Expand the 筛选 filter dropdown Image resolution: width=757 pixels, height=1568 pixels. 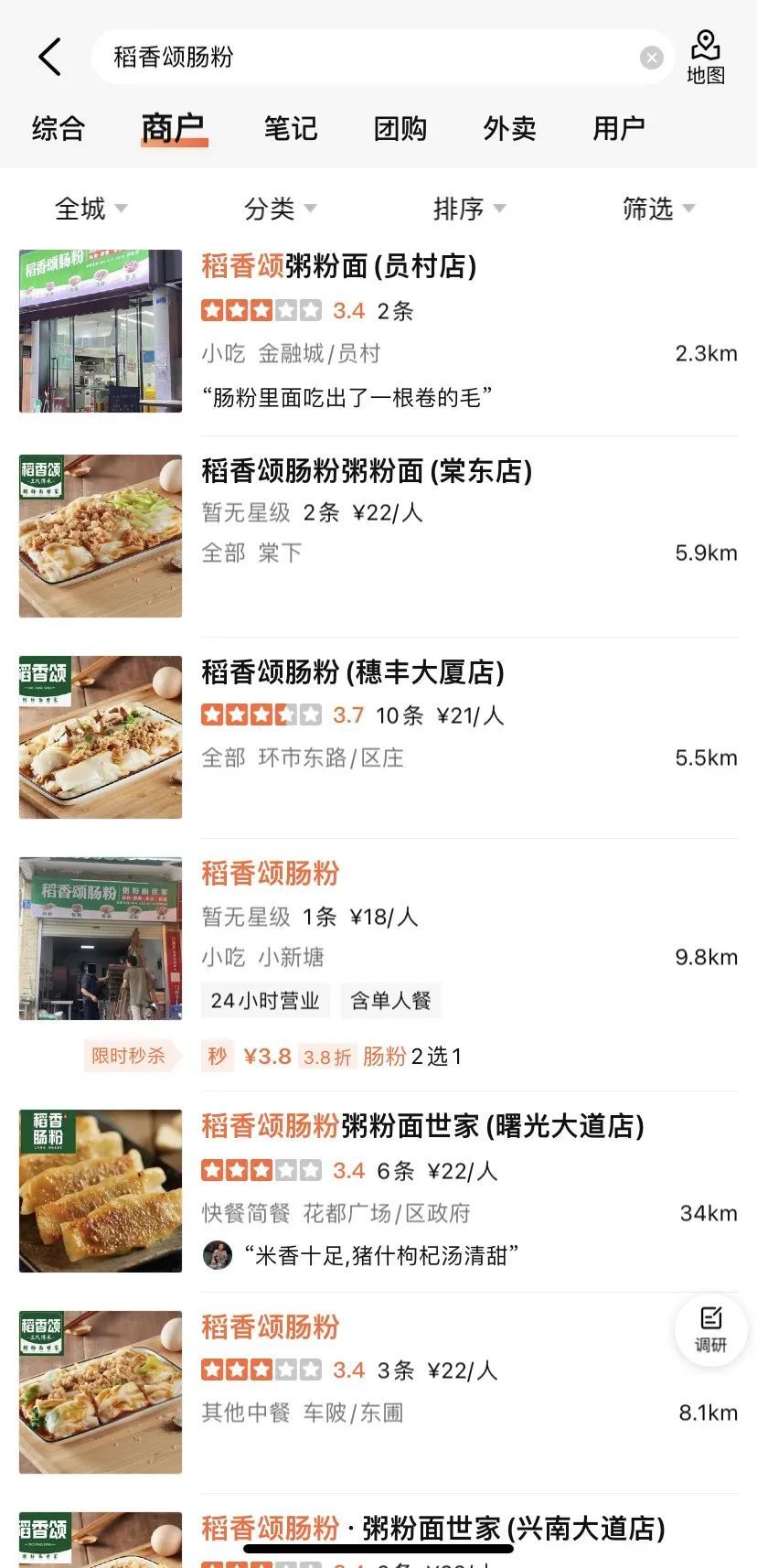(x=658, y=209)
